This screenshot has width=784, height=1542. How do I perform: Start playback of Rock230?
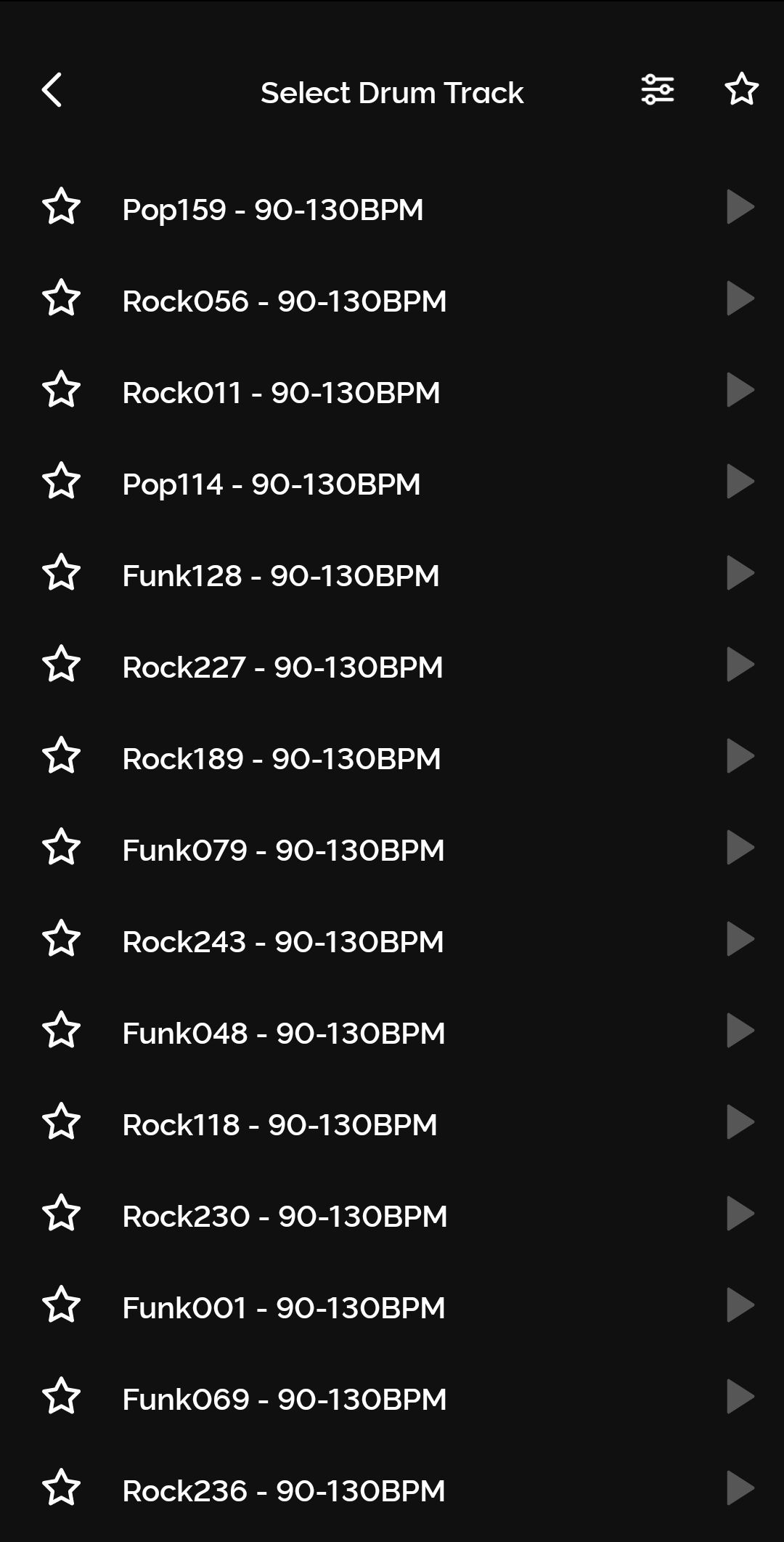point(740,1214)
